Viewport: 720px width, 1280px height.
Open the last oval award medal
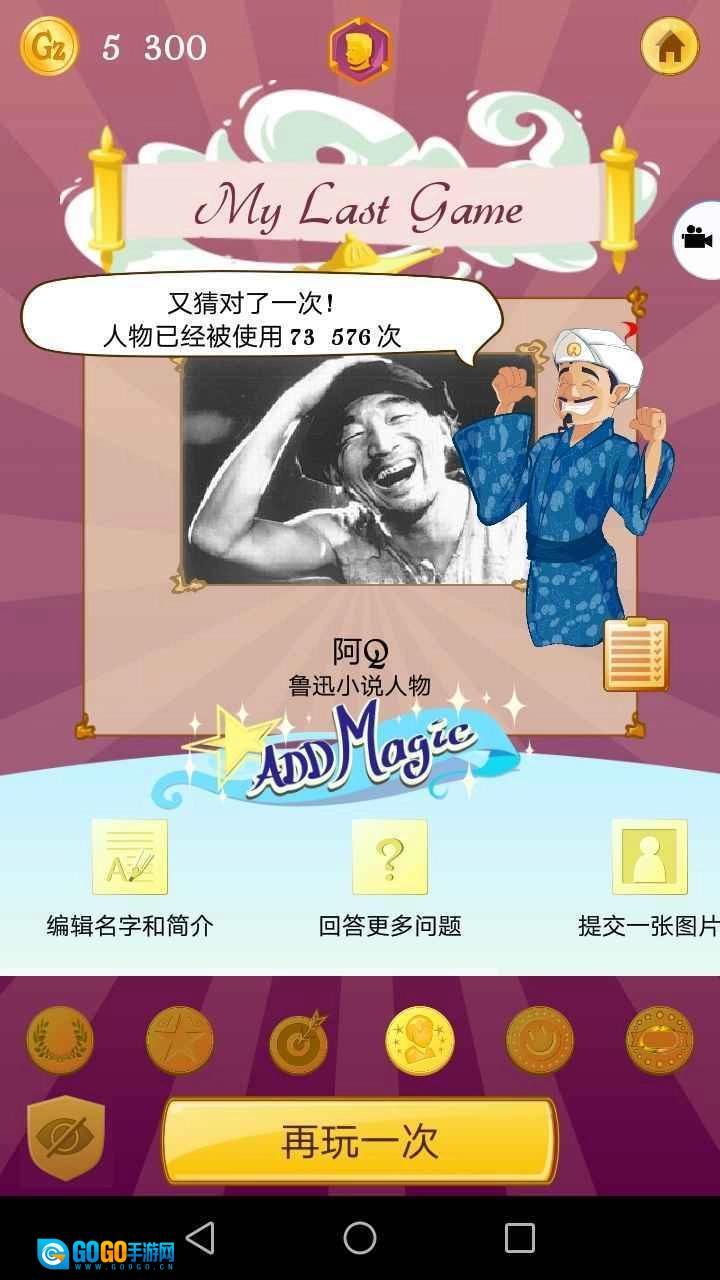660,1040
